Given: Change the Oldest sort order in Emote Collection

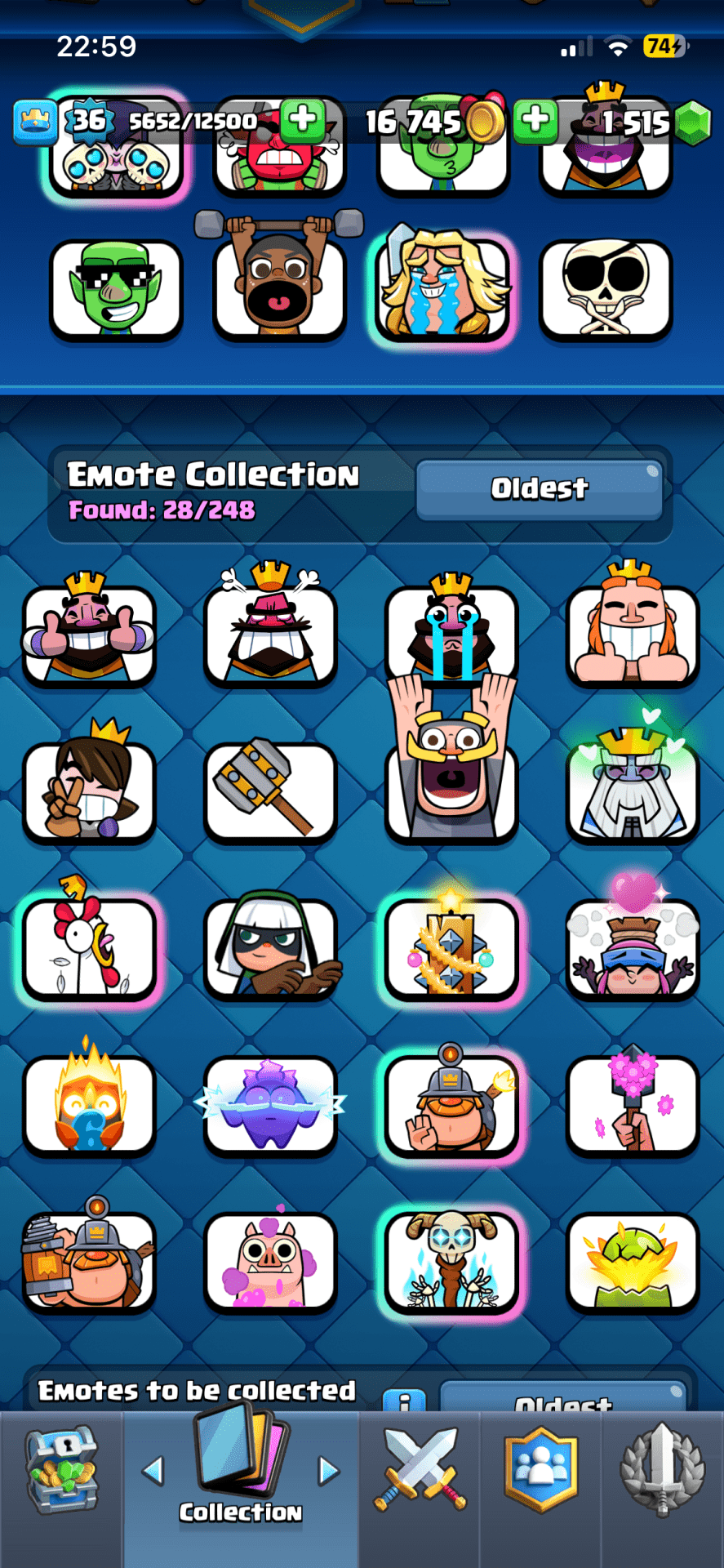Looking at the screenshot, I should pyautogui.click(x=539, y=488).
